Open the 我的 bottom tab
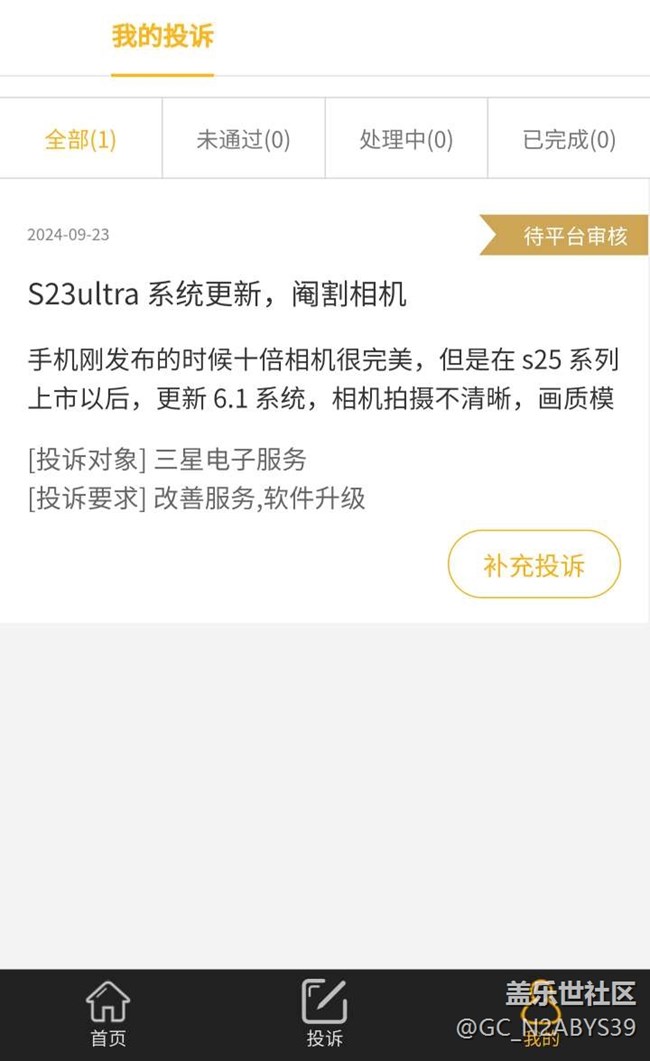 [x=541, y=1014]
